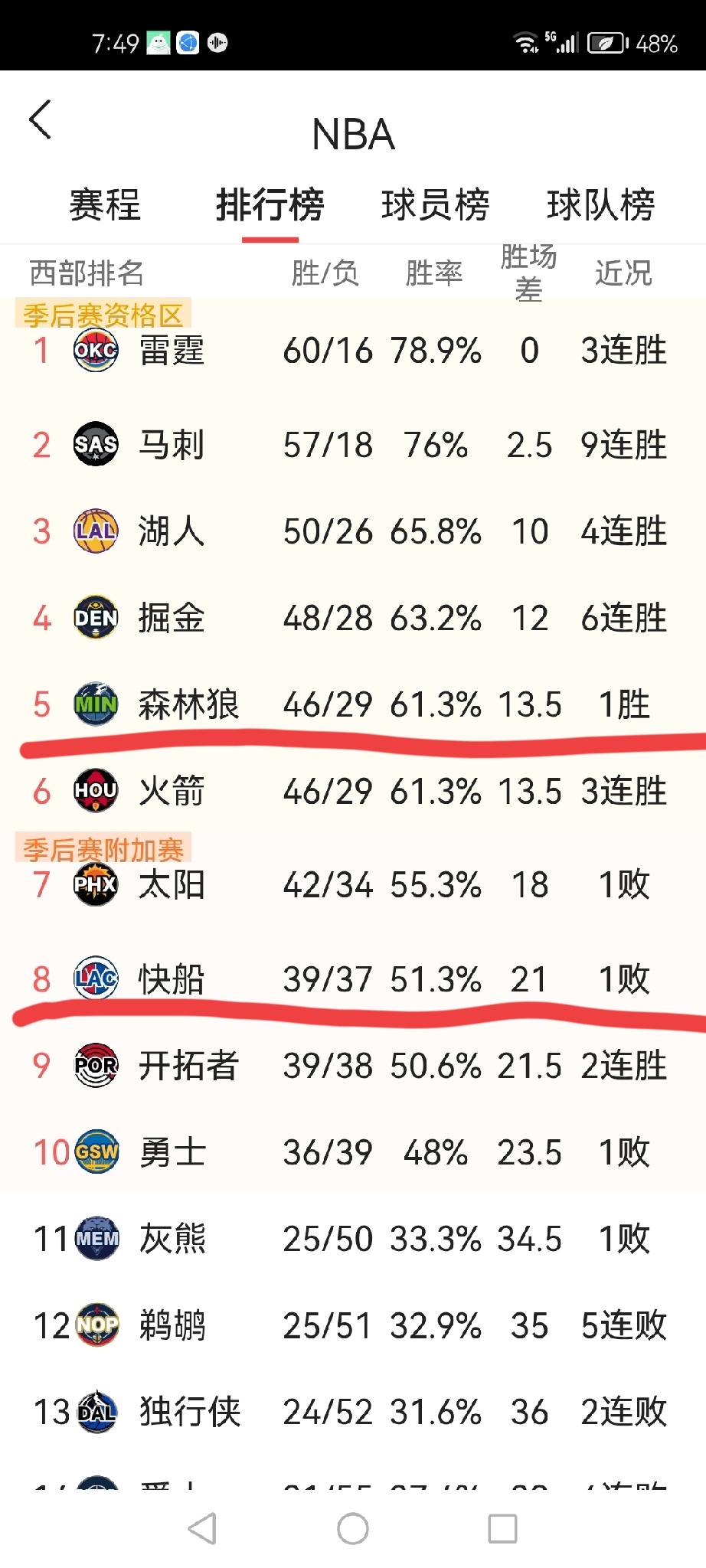Tap the 排行榜 tab

[270, 204]
